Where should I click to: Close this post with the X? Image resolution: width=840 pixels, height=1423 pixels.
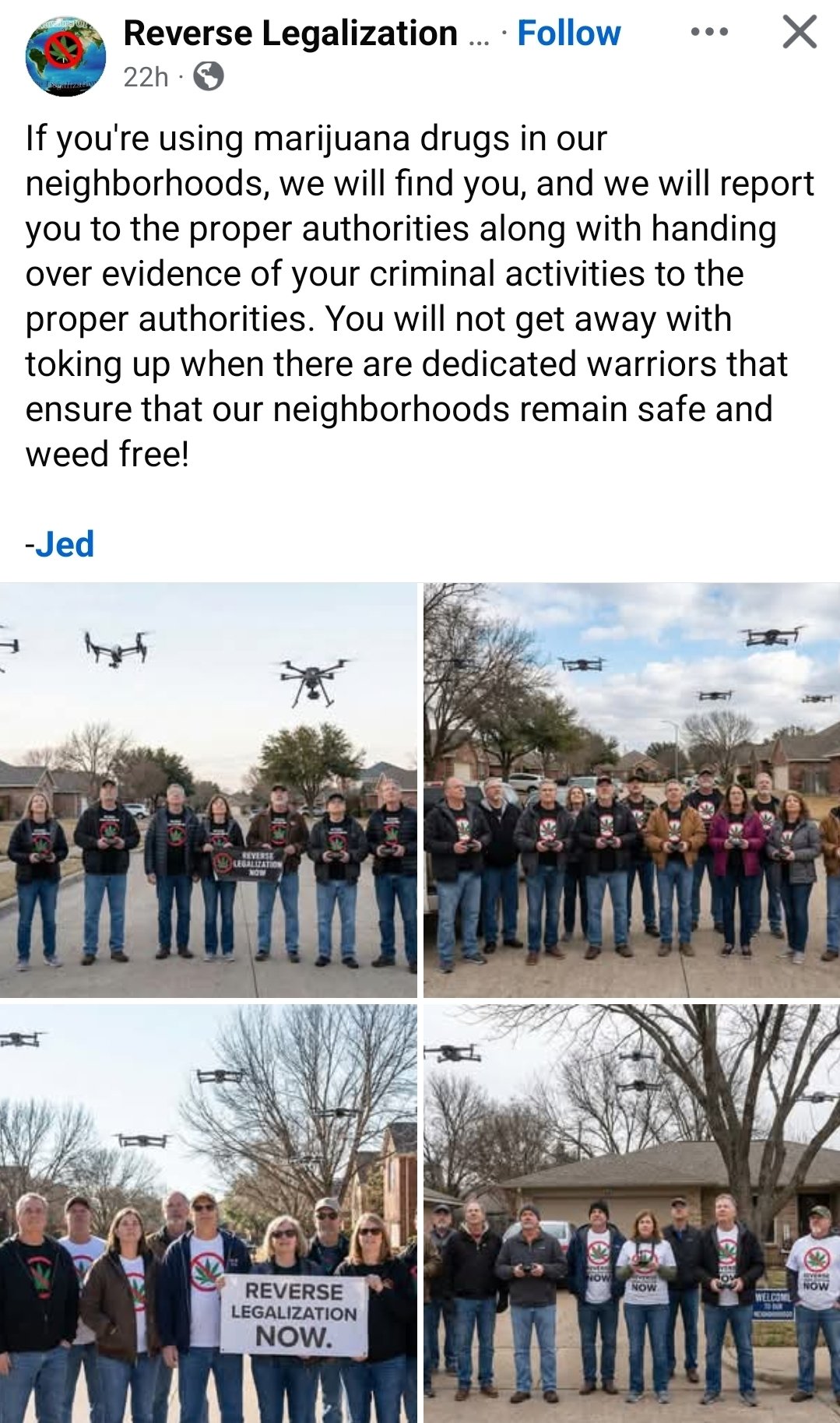coord(800,33)
